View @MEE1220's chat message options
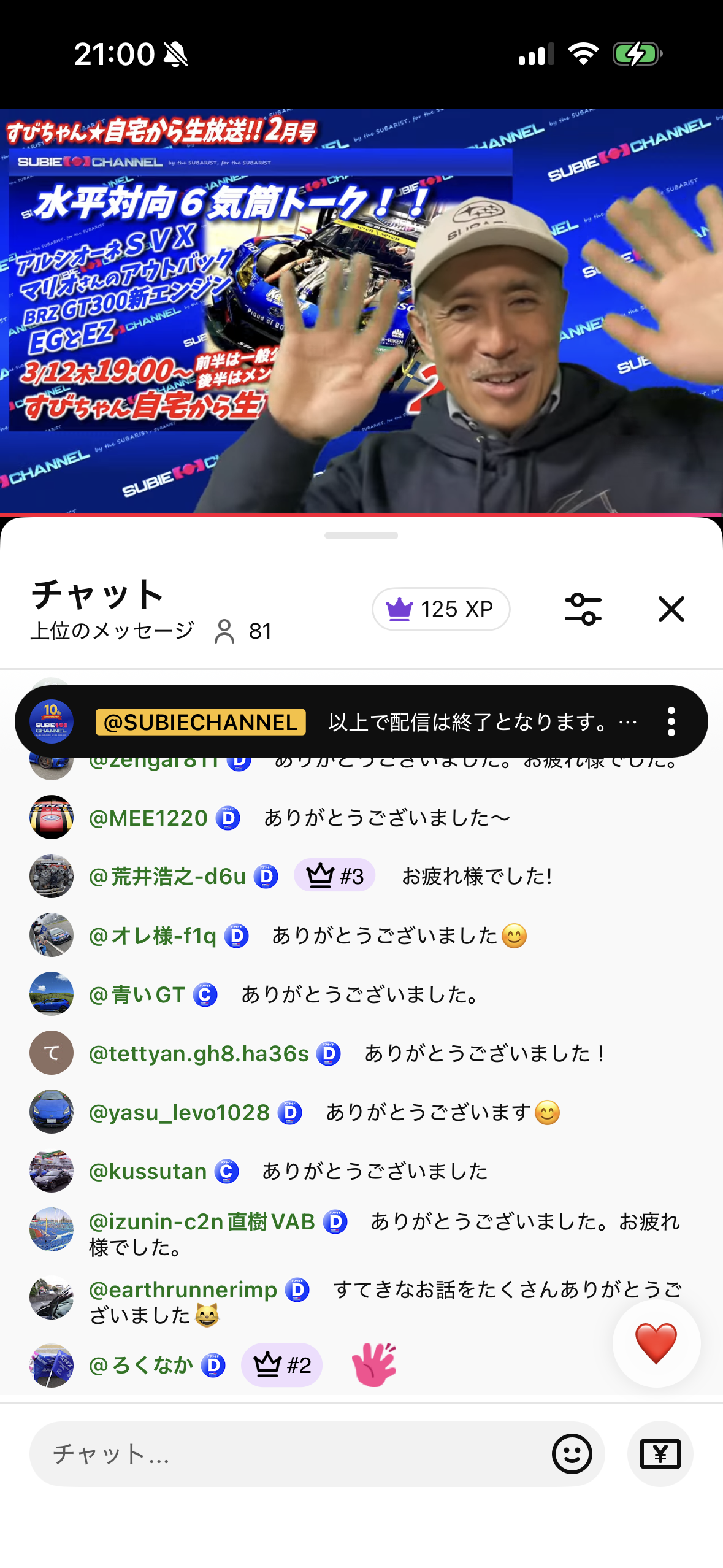The image size is (723, 1568). [x=386, y=818]
